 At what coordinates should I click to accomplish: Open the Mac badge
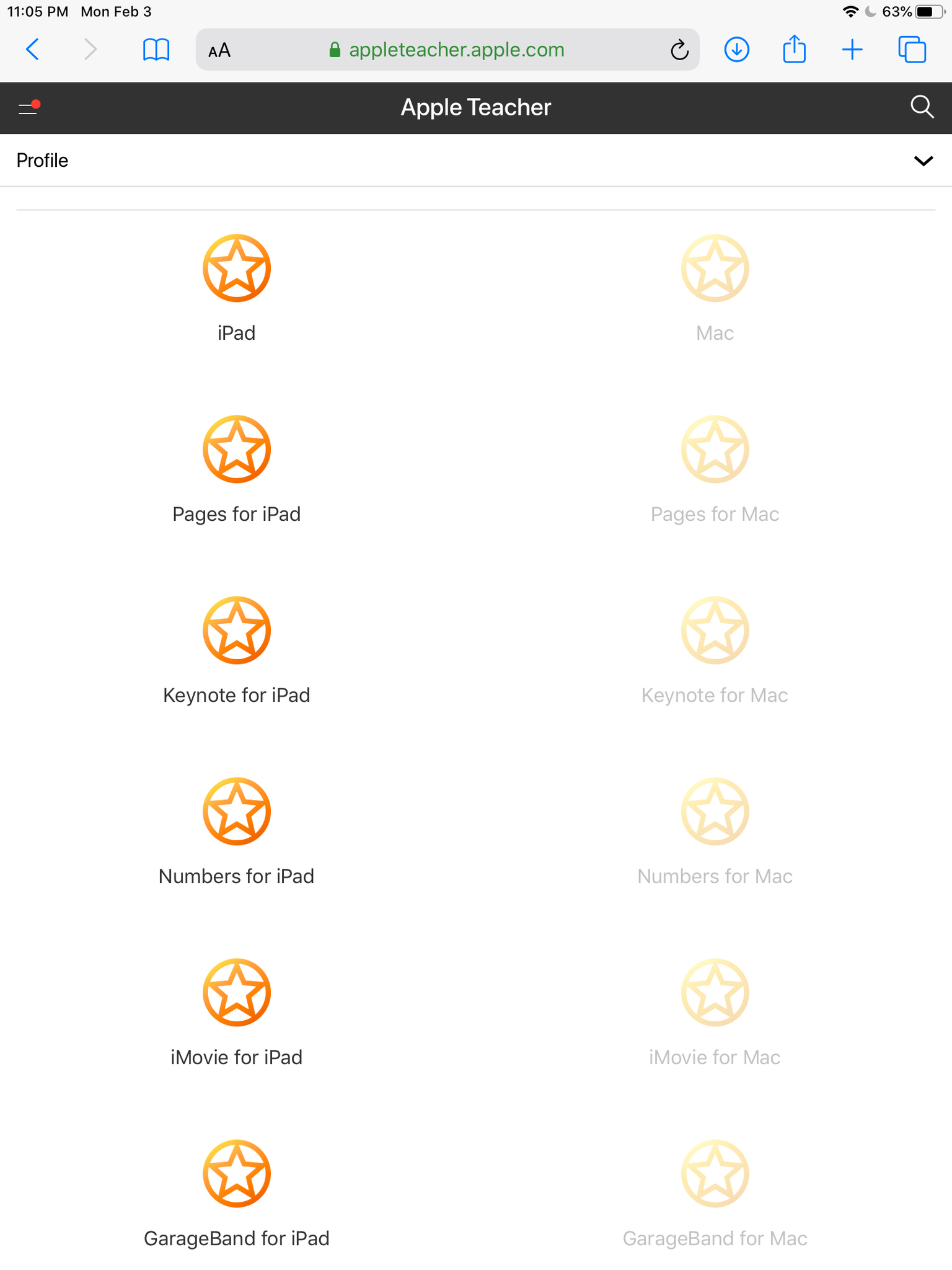pos(715,269)
